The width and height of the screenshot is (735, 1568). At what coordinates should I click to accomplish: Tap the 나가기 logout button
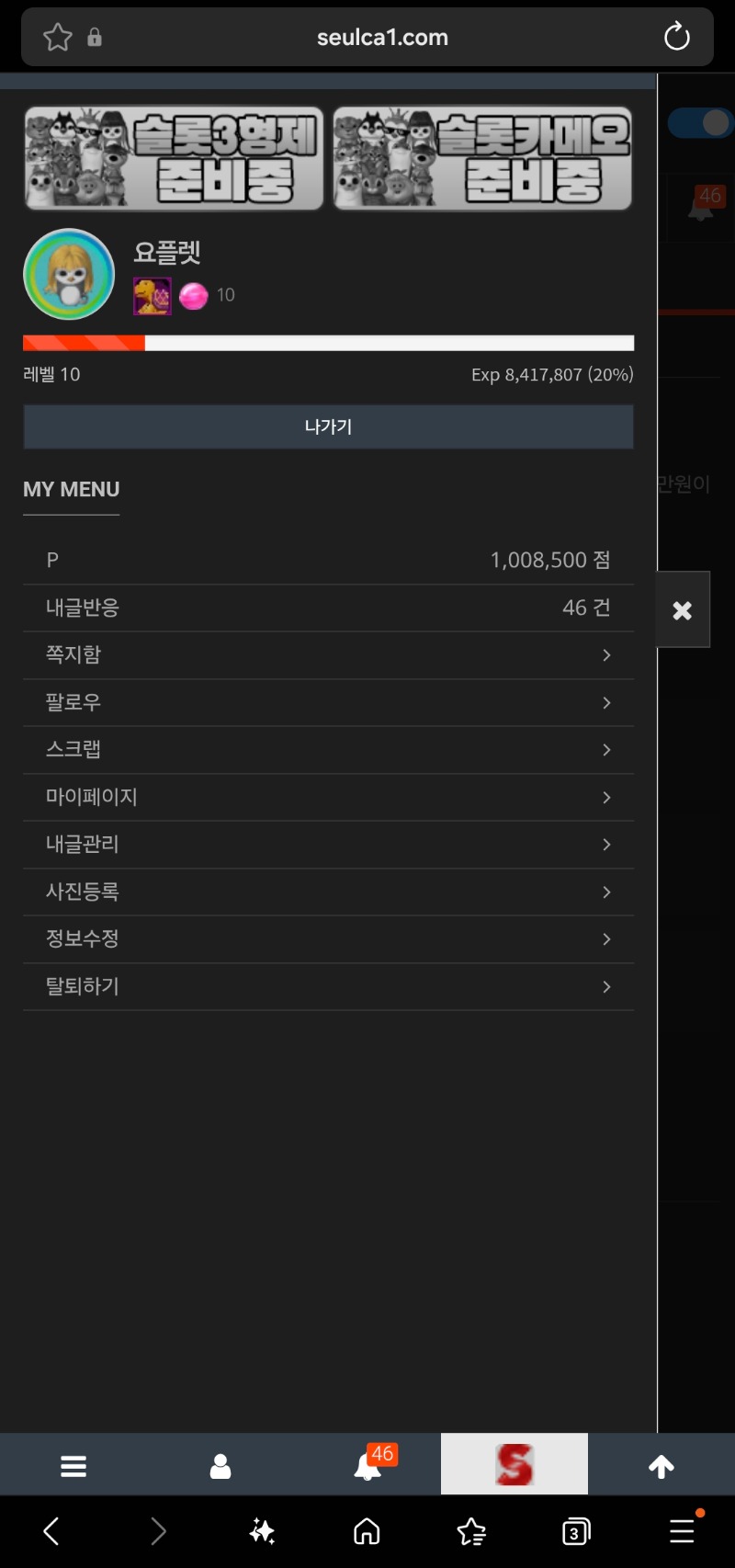click(x=328, y=426)
